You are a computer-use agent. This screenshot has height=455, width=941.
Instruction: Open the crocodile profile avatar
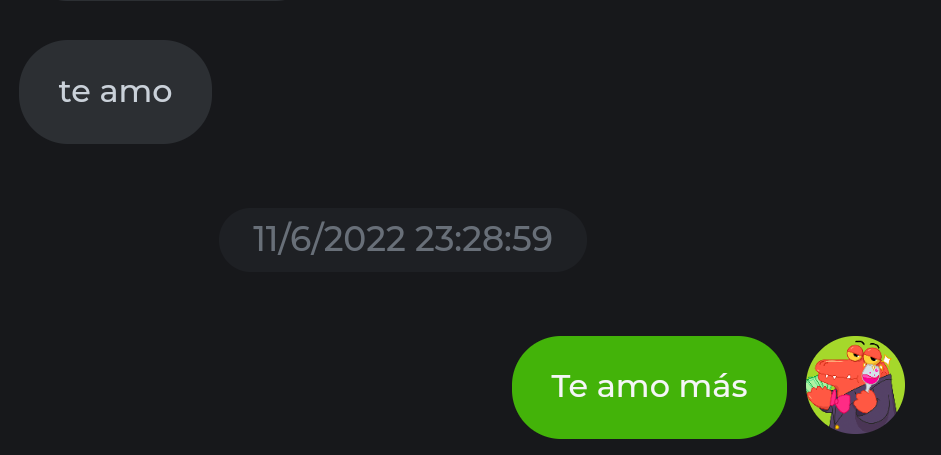point(855,386)
